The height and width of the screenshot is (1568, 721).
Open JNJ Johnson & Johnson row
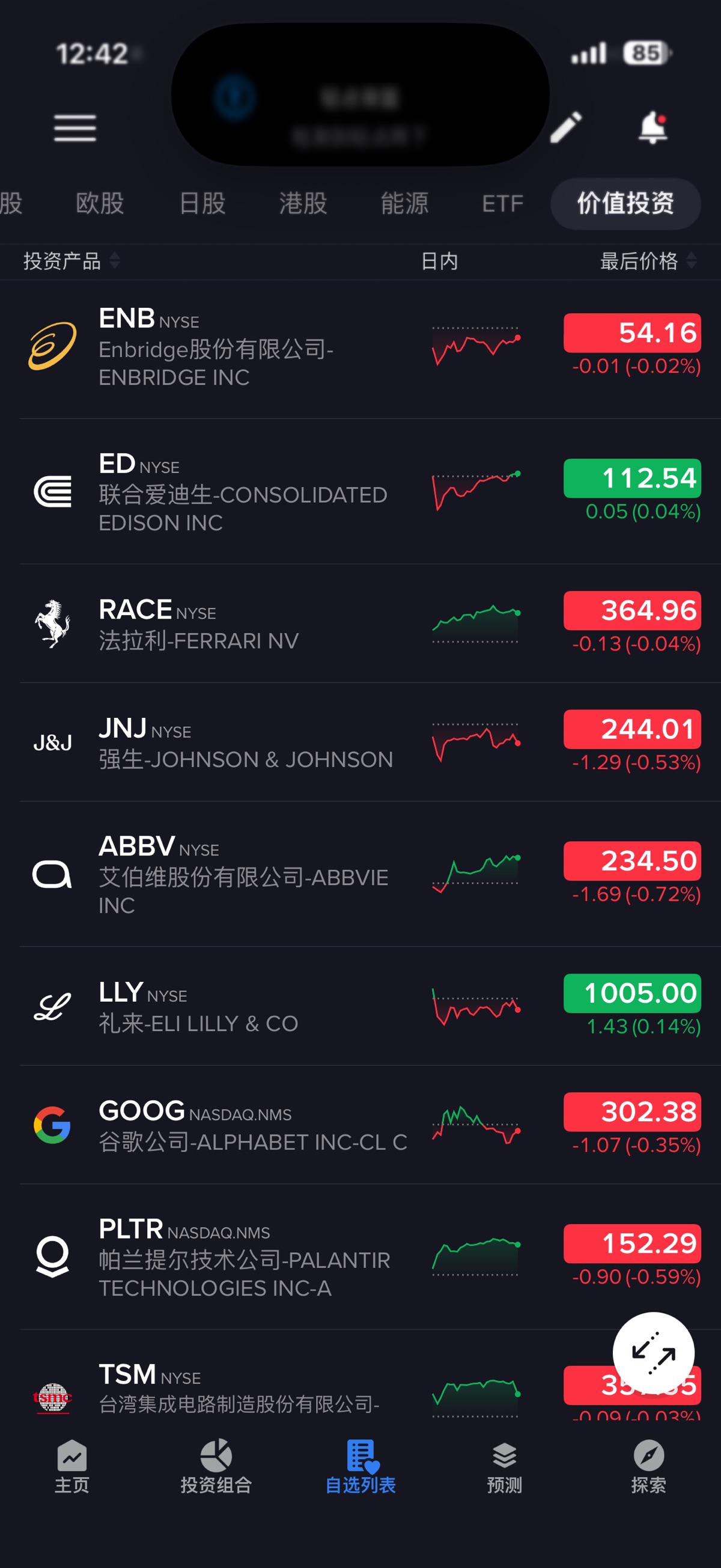point(243,743)
